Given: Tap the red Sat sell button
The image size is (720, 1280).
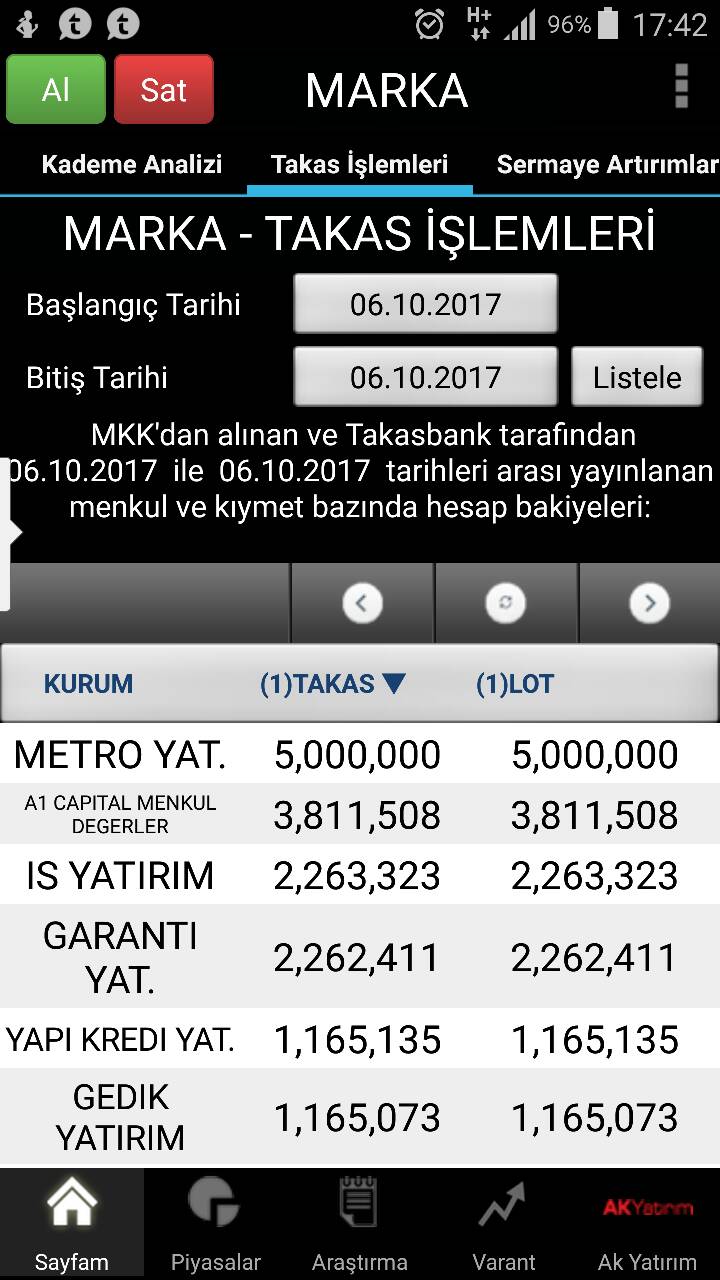Looking at the screenshot, I should pos(164,89).
